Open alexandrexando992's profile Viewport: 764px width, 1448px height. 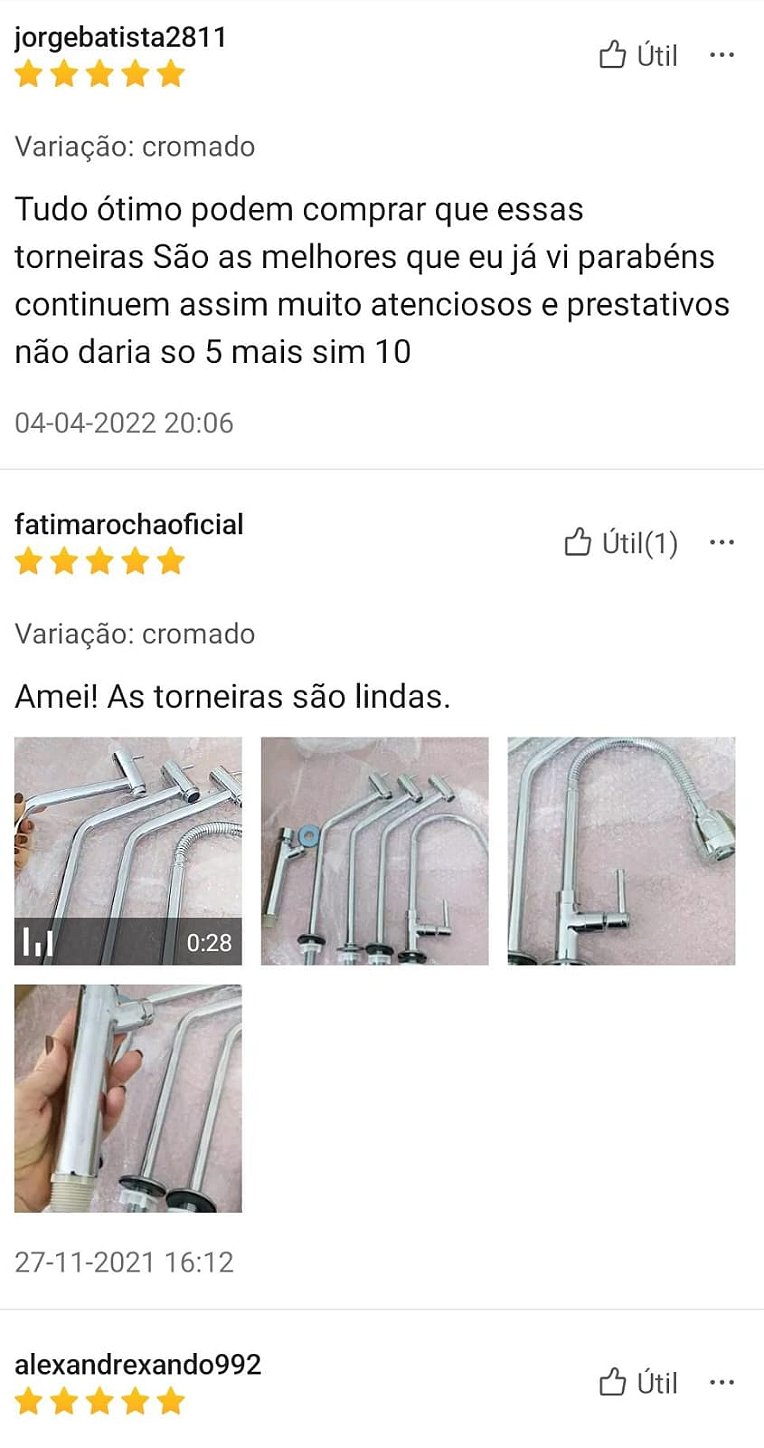(x=138, y=1364)
